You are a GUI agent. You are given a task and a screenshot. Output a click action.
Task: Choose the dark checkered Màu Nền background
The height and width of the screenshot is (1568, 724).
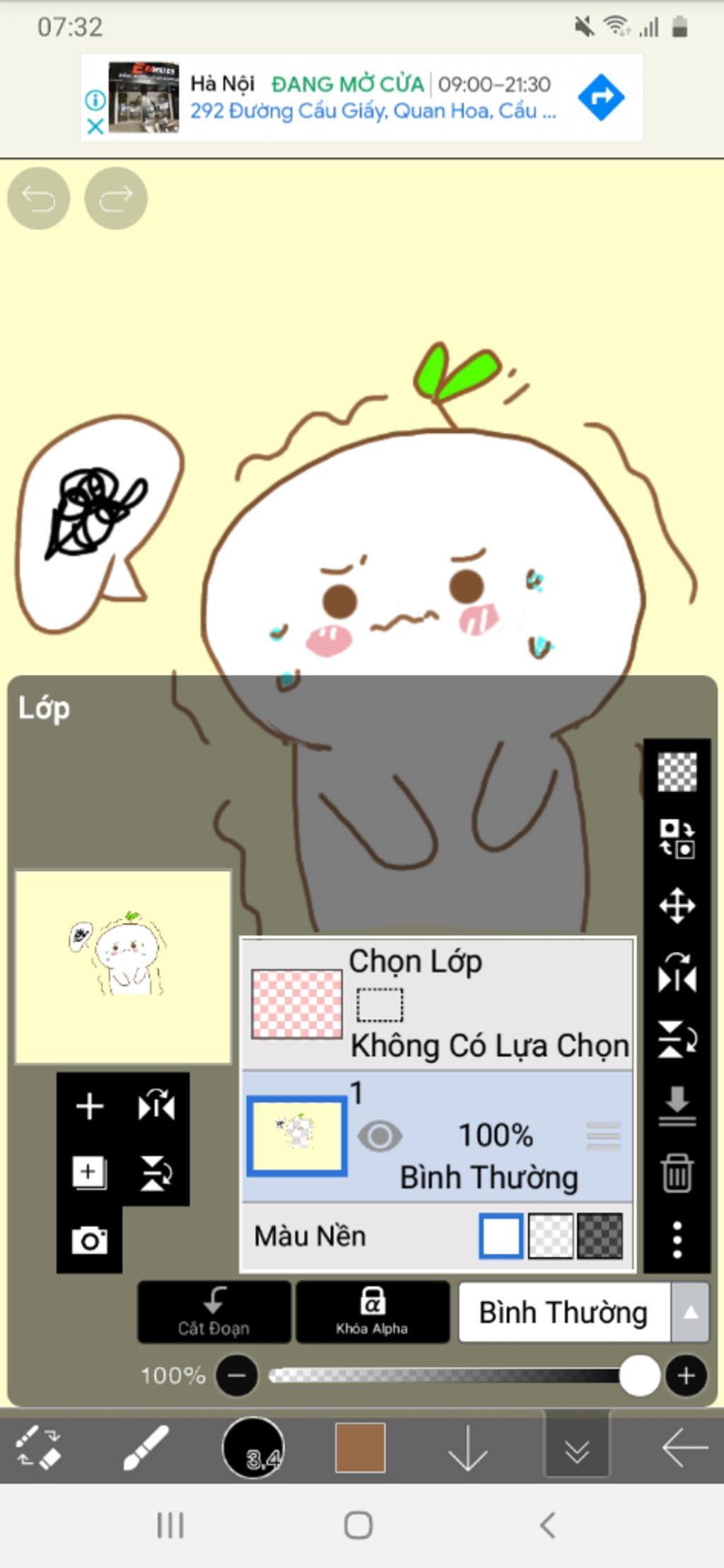600,1236
